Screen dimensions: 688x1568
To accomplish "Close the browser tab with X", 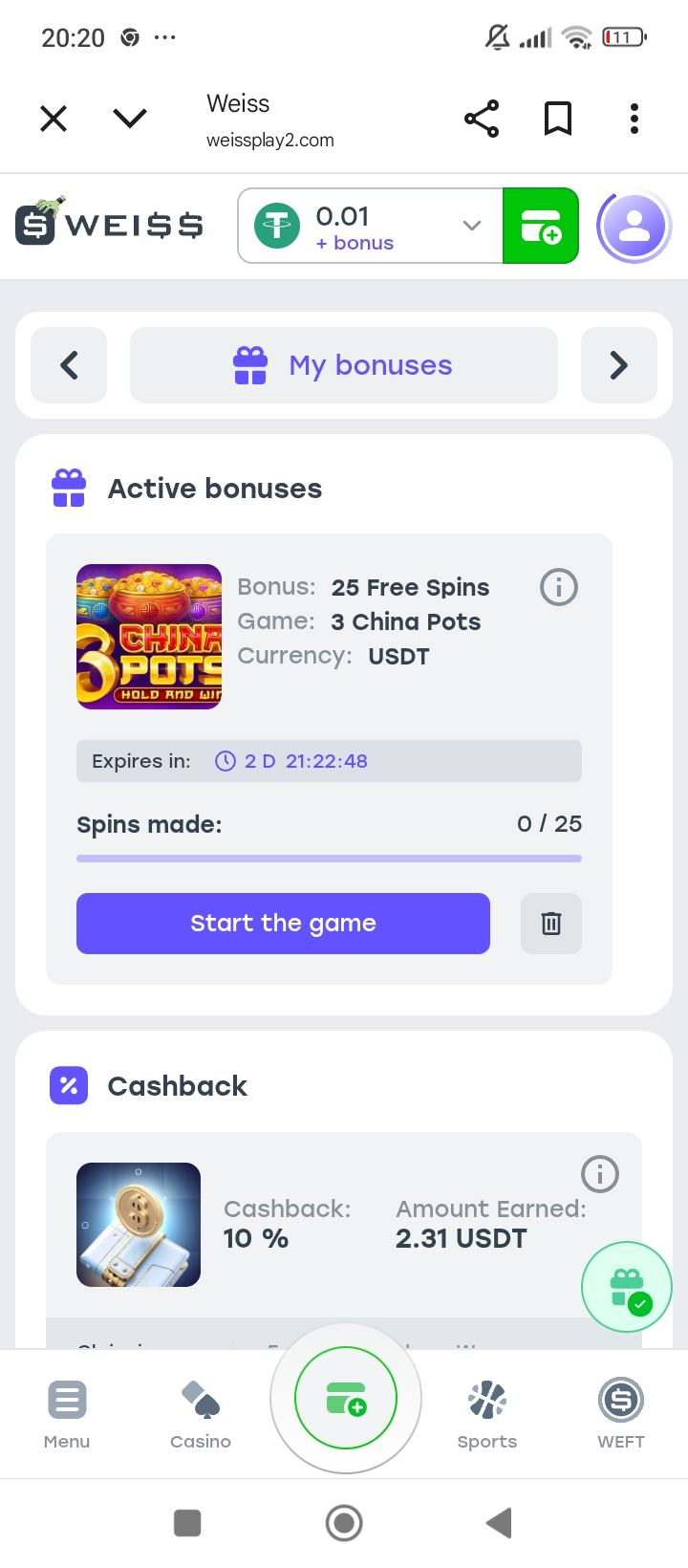I will pos(54,120).
